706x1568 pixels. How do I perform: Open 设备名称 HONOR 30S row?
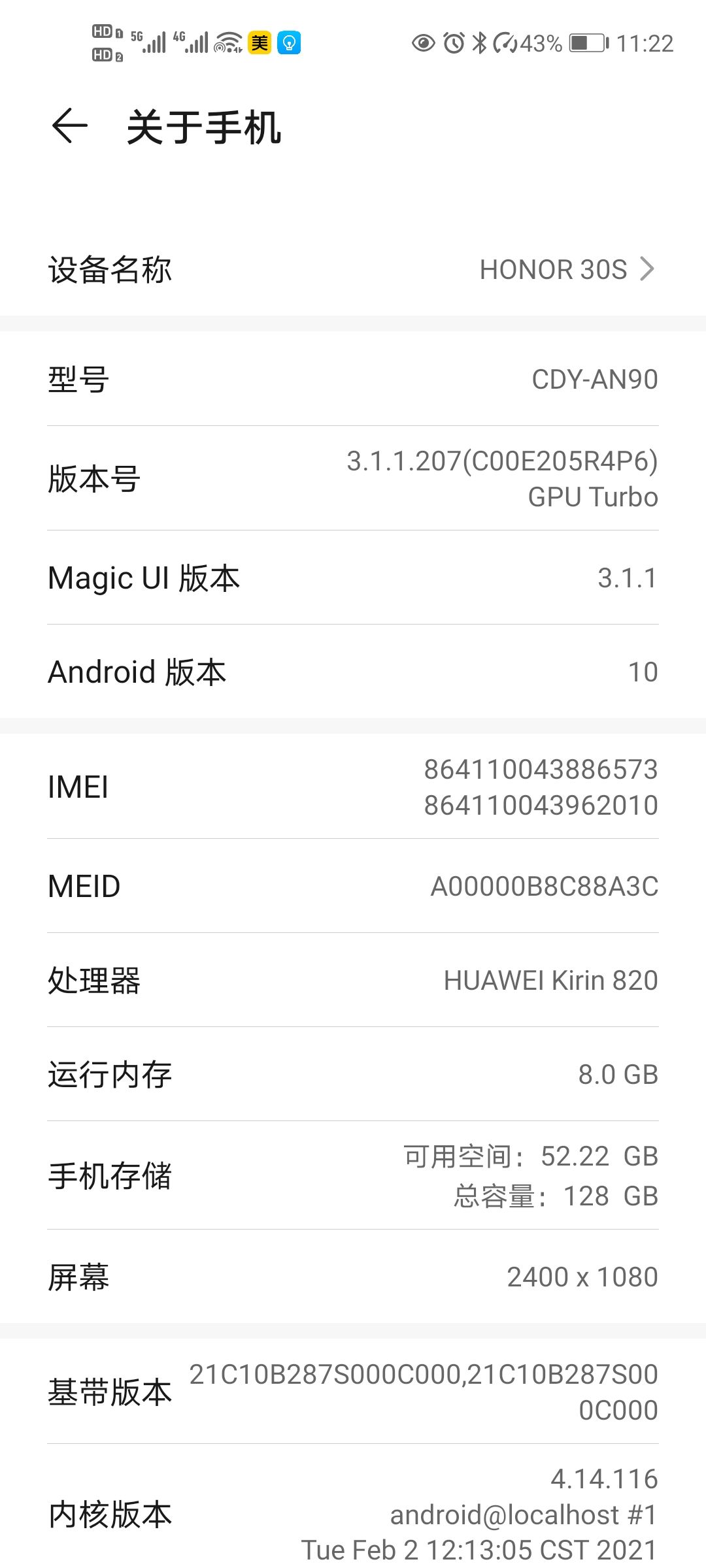pos(353,269)
